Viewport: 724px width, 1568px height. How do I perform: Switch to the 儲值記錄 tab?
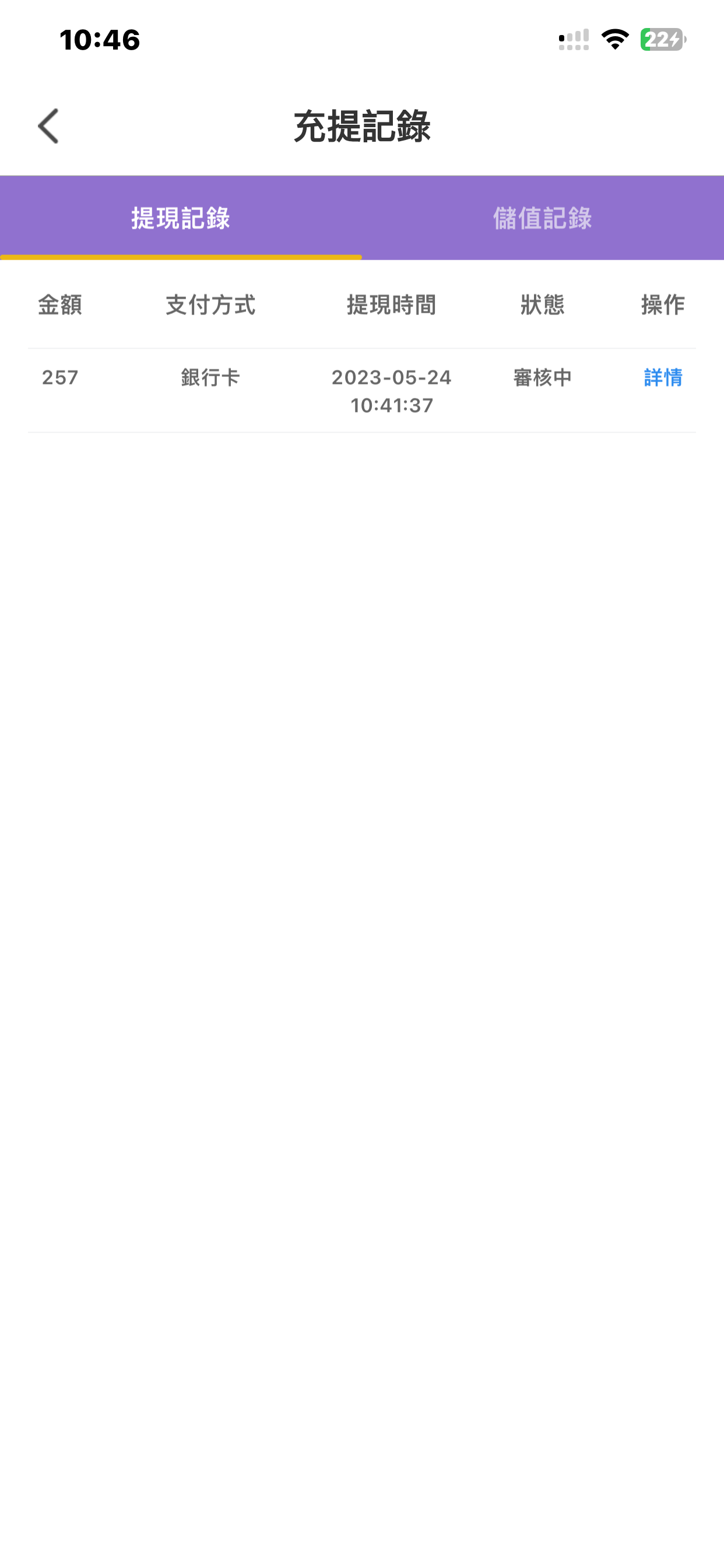point(542,218)
